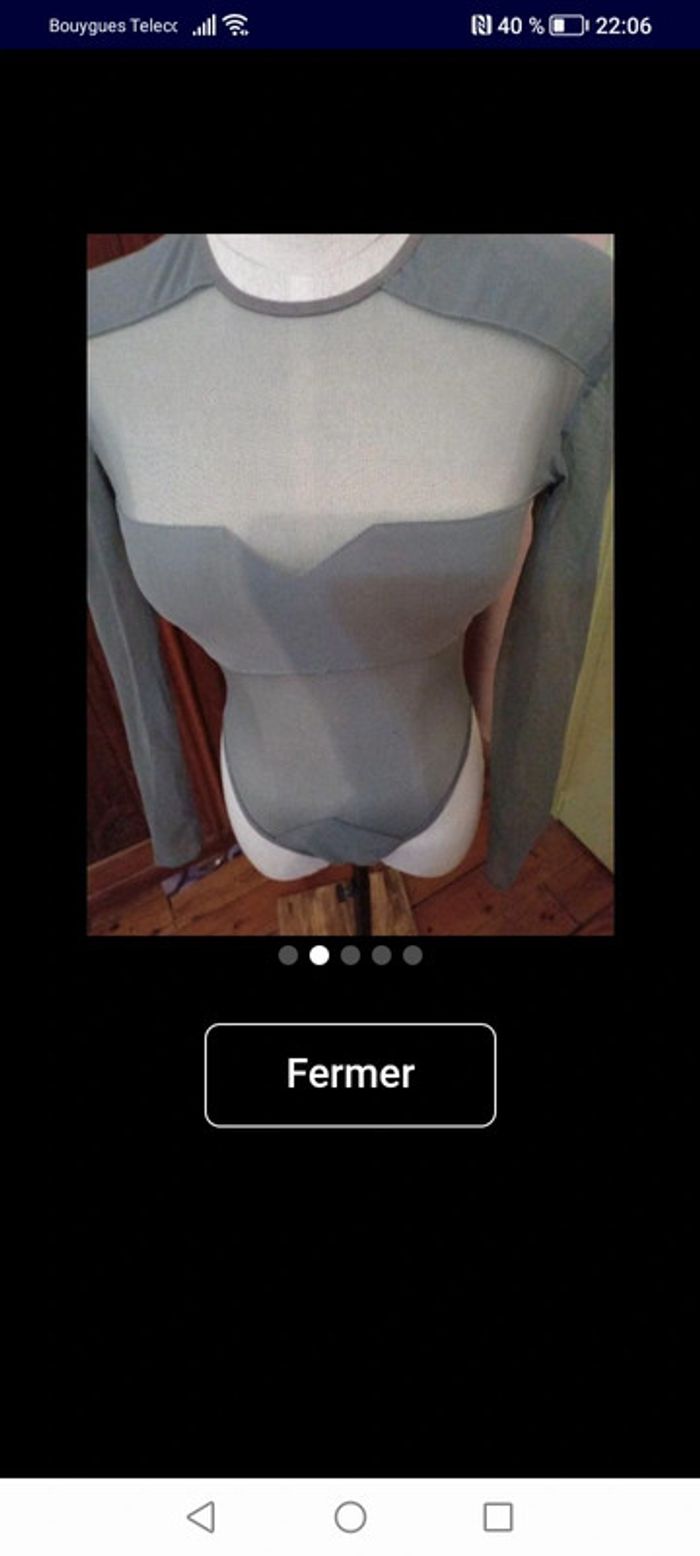
Task: Open the recent apps overview
Action: point(498,1516)
